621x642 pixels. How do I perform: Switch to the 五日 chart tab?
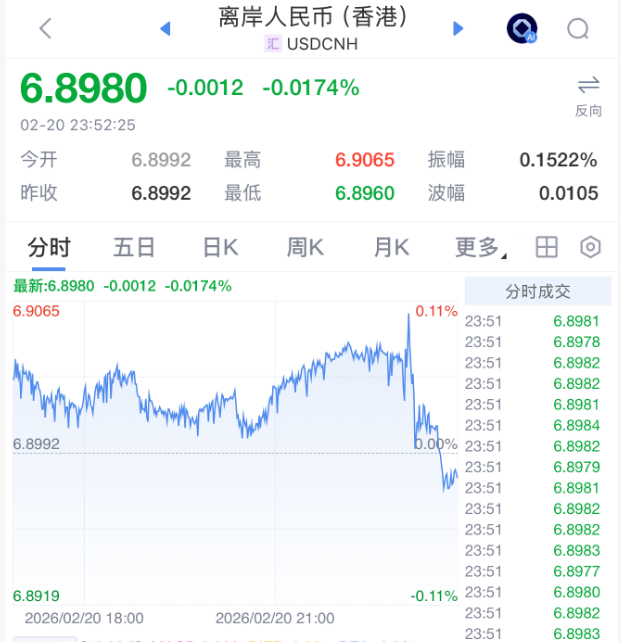[x=134, y=247]
